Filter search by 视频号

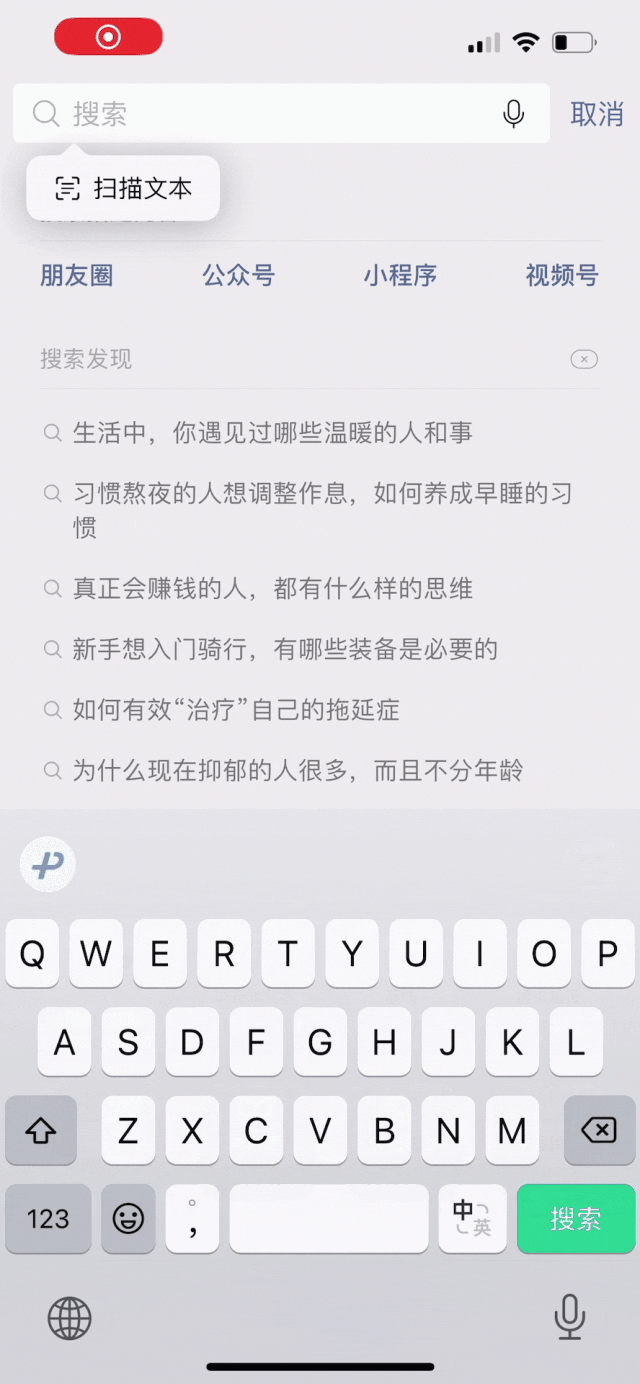pyautogui.click(x=562, y=276)
